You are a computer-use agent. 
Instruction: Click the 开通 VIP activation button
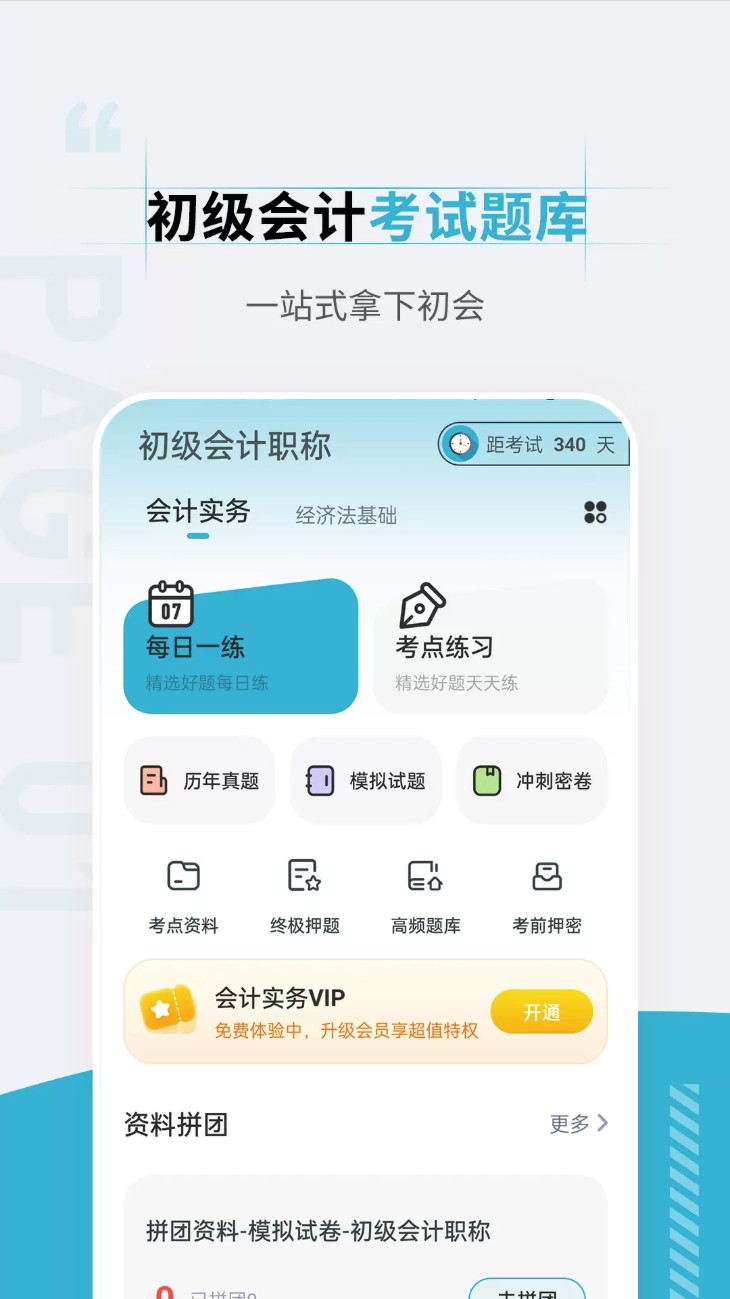[542, 1011]
